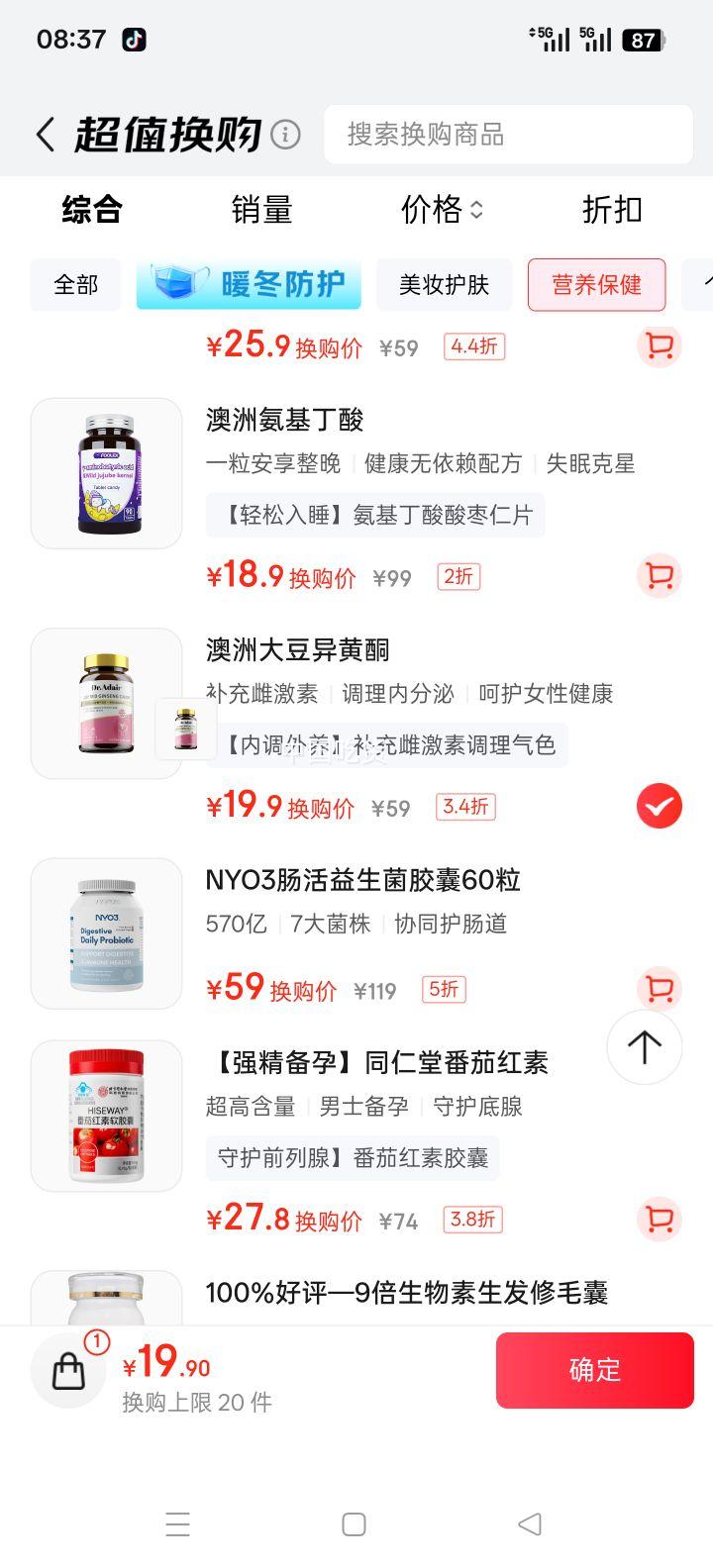Deselect the checked 澳洲大豆异黄酮 item
The image size is (713, 1568).
click(x=659, y=806)
